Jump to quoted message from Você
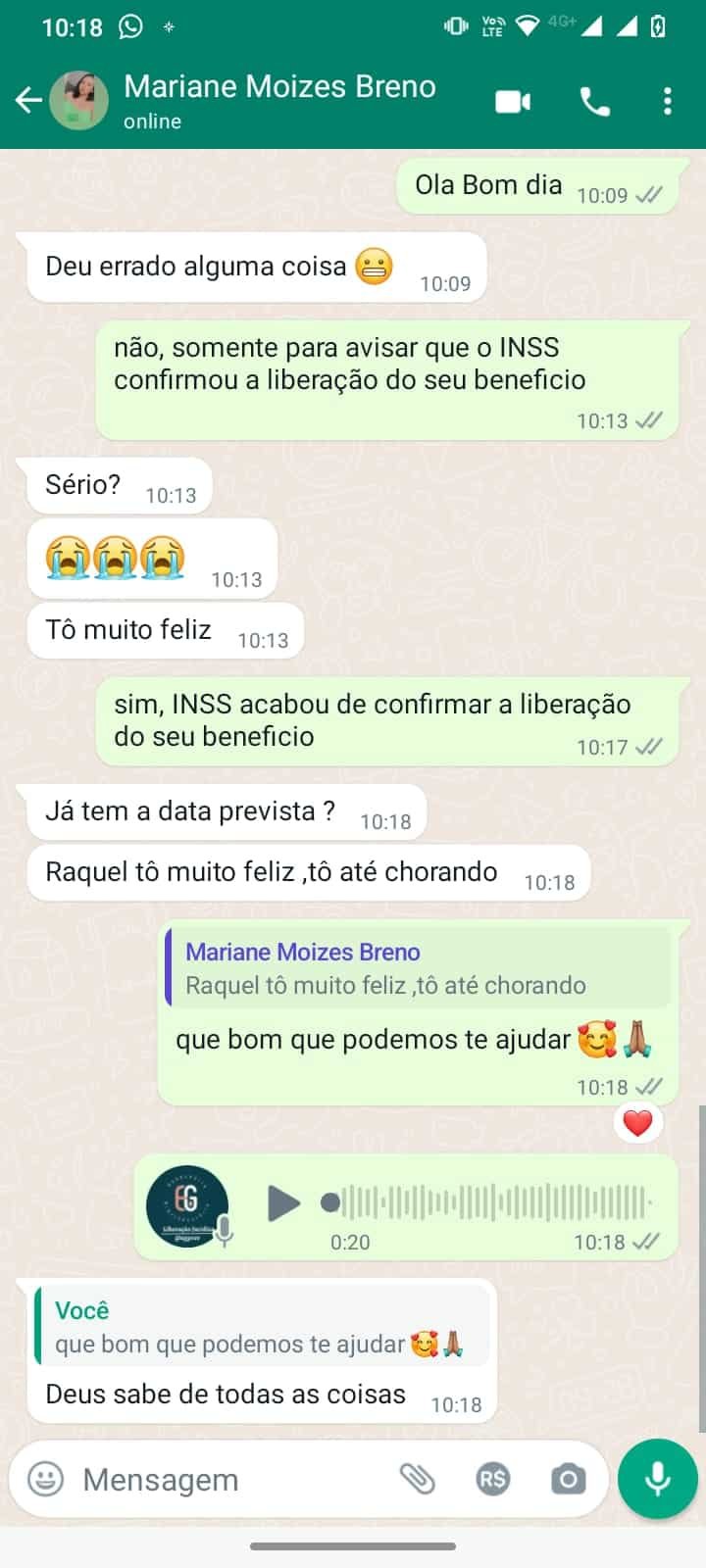 pos(260,1327)
